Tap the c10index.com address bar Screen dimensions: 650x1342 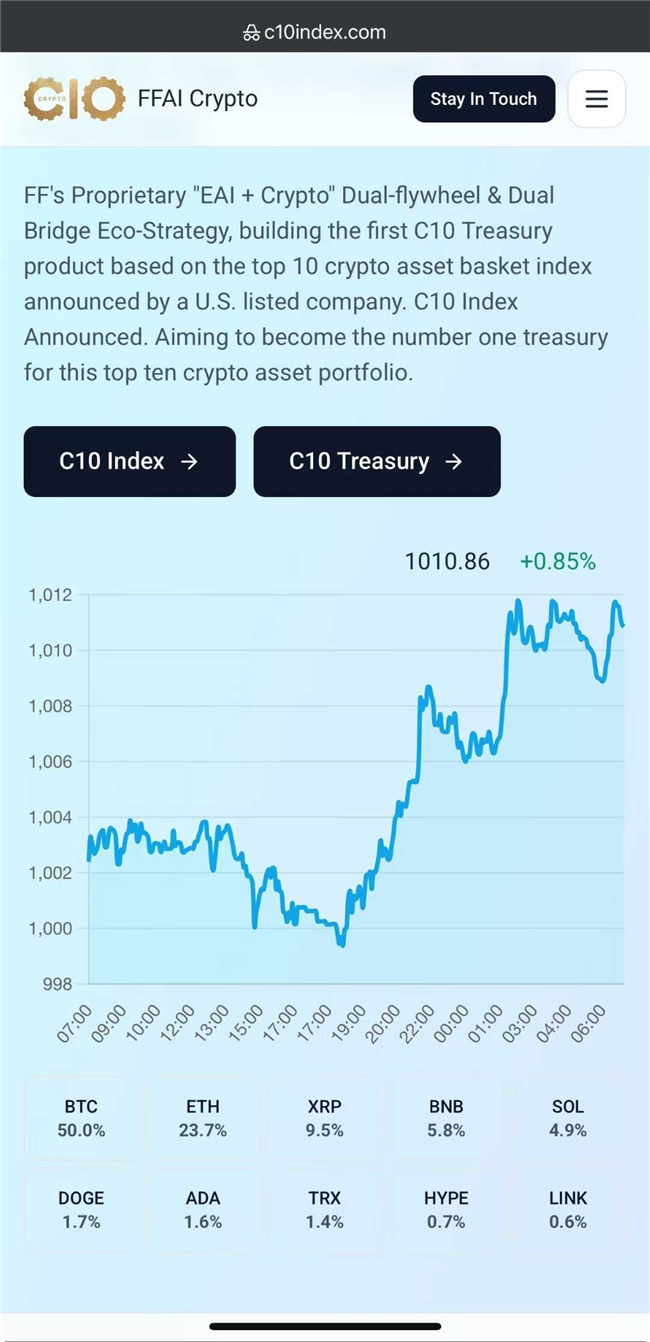(314, 32)
